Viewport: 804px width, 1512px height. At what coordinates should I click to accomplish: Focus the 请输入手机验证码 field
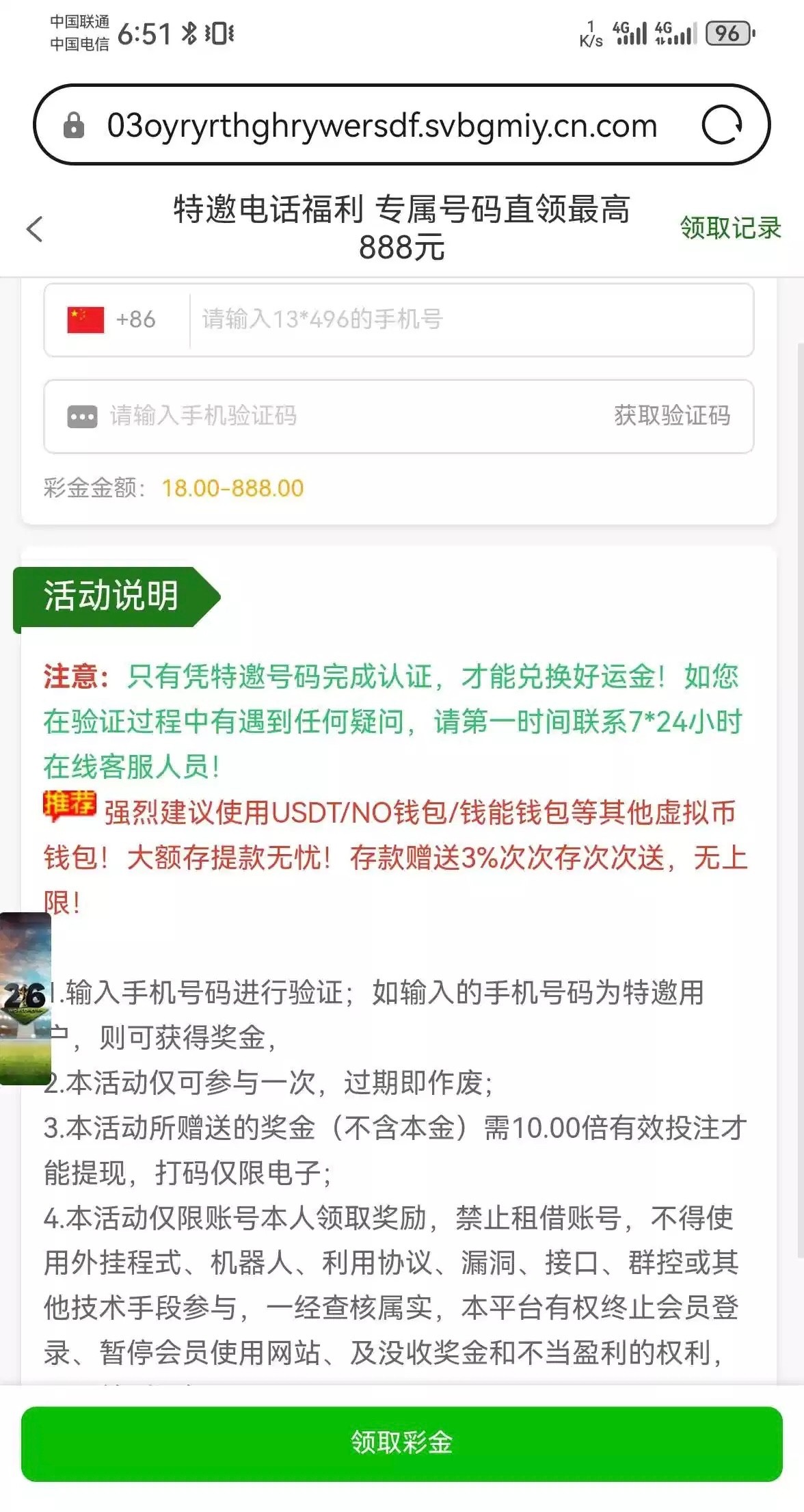[342, 416]
